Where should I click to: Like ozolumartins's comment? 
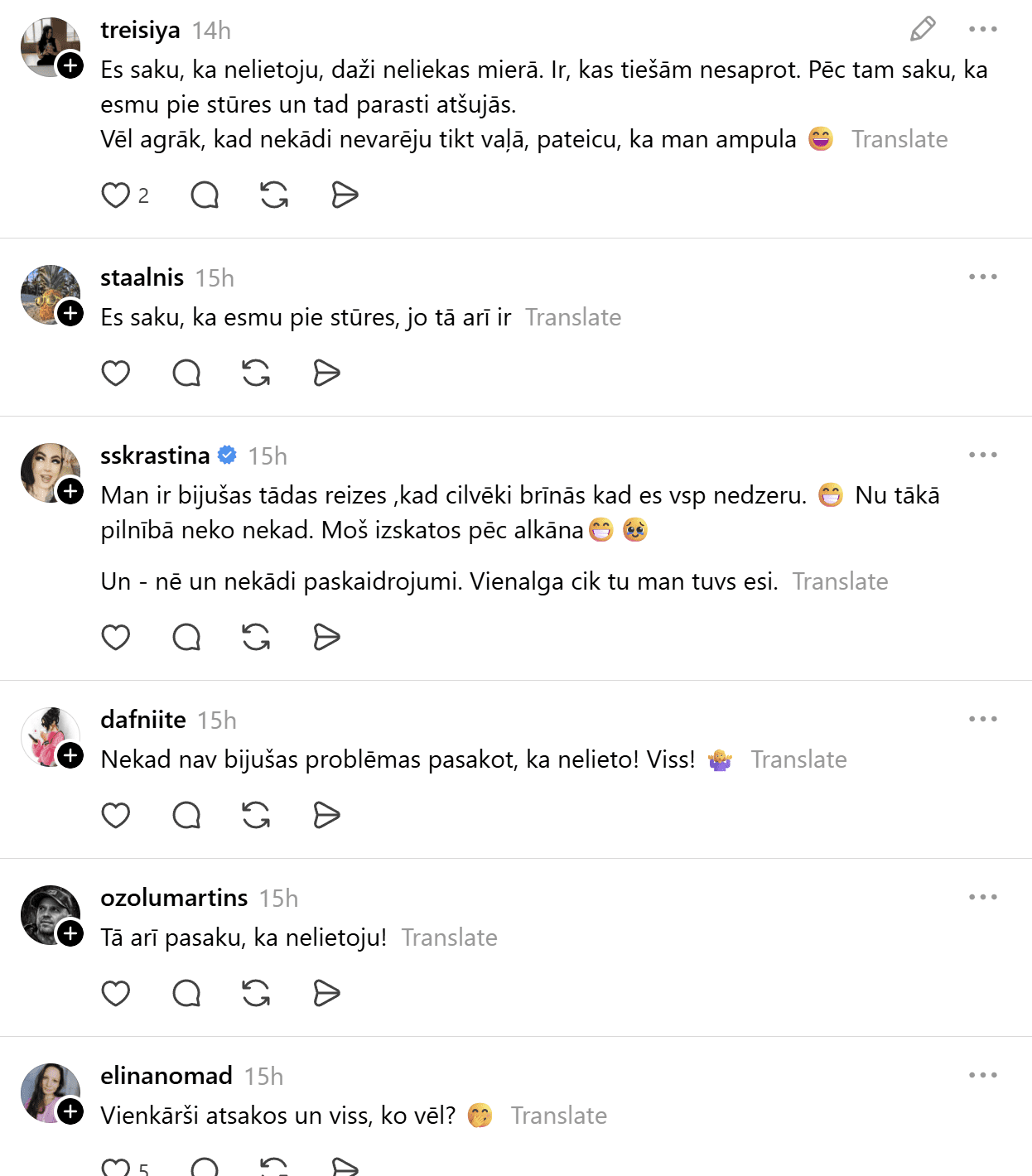(x=116, y=993)
